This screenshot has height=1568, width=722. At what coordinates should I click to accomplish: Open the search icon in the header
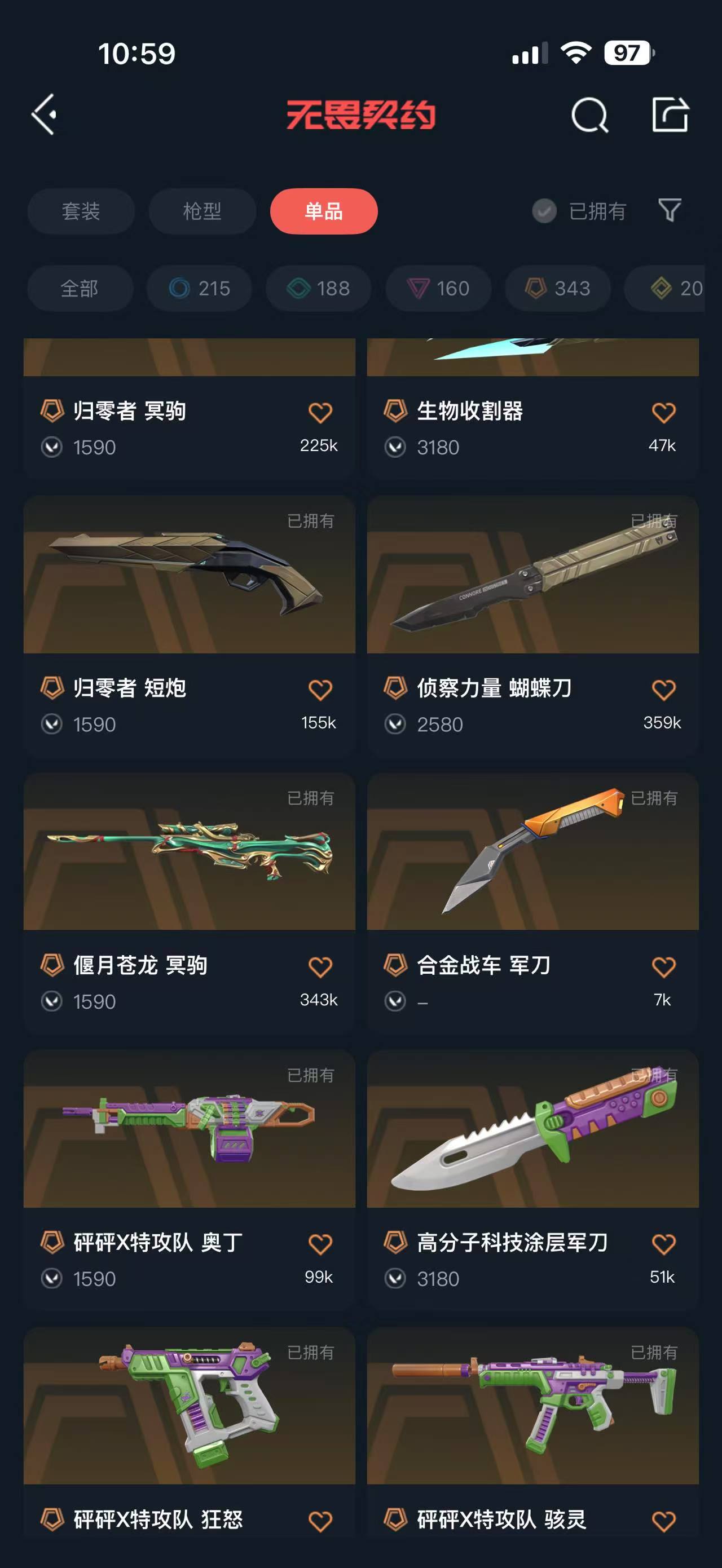coord(589,114)
